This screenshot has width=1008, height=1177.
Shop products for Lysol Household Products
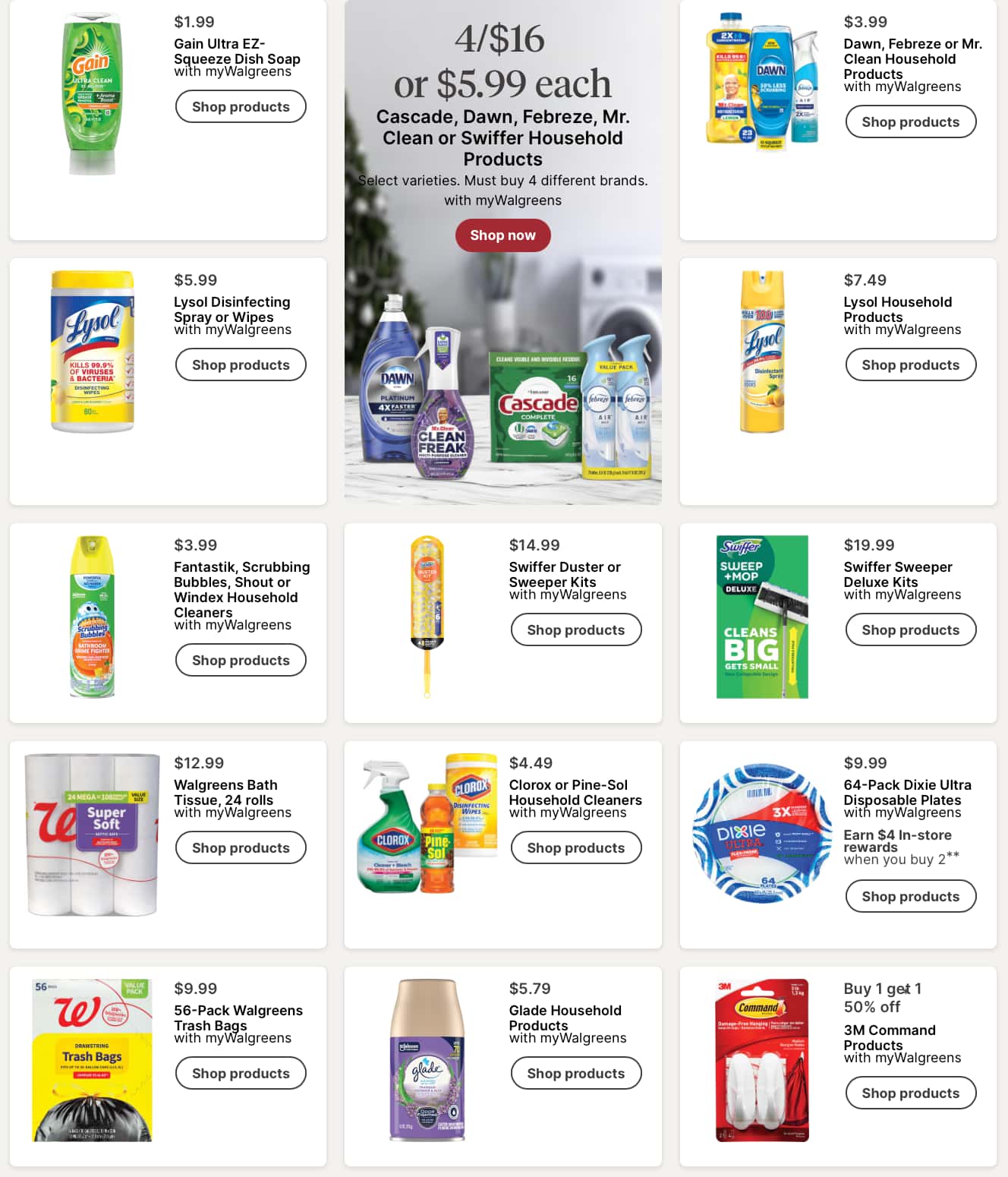click(910, 365)
